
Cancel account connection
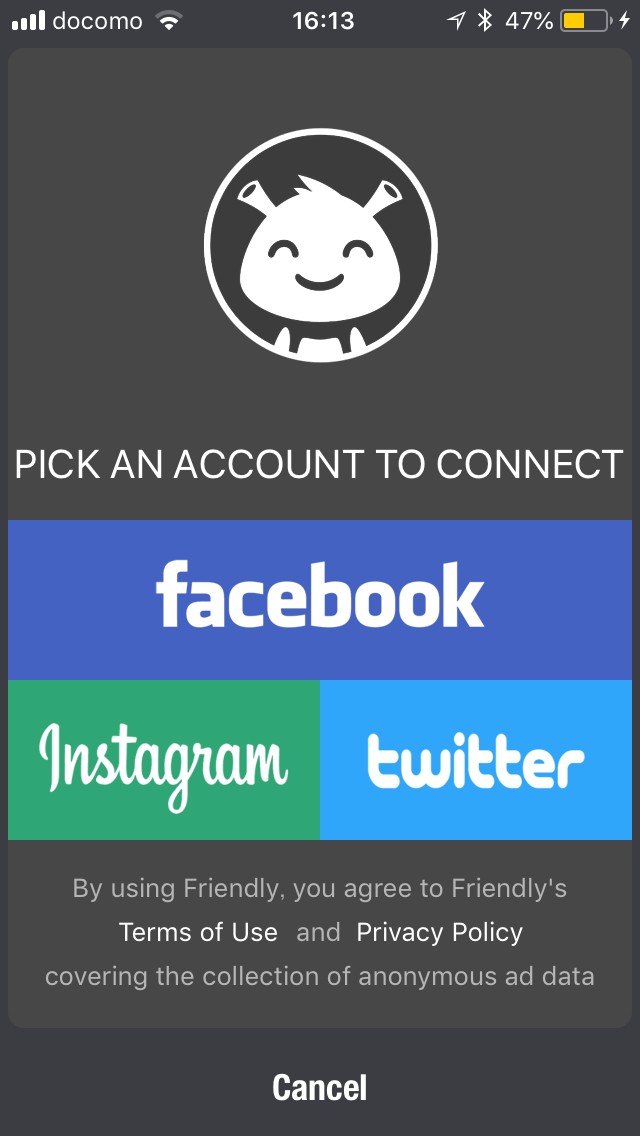coord(320,1087)
